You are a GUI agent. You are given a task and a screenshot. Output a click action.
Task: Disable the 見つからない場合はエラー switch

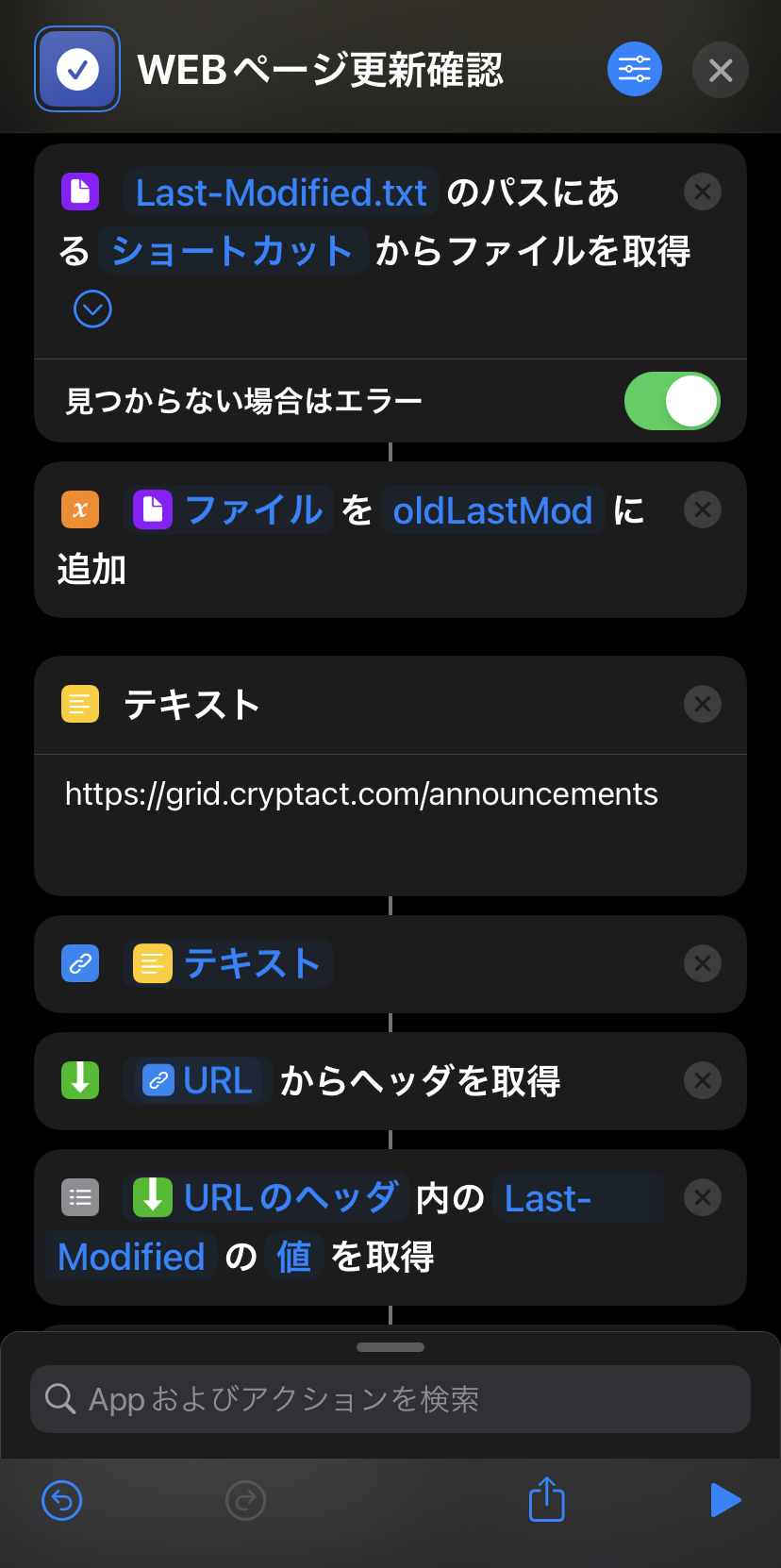pyautogui.click(x=673, y=401)
